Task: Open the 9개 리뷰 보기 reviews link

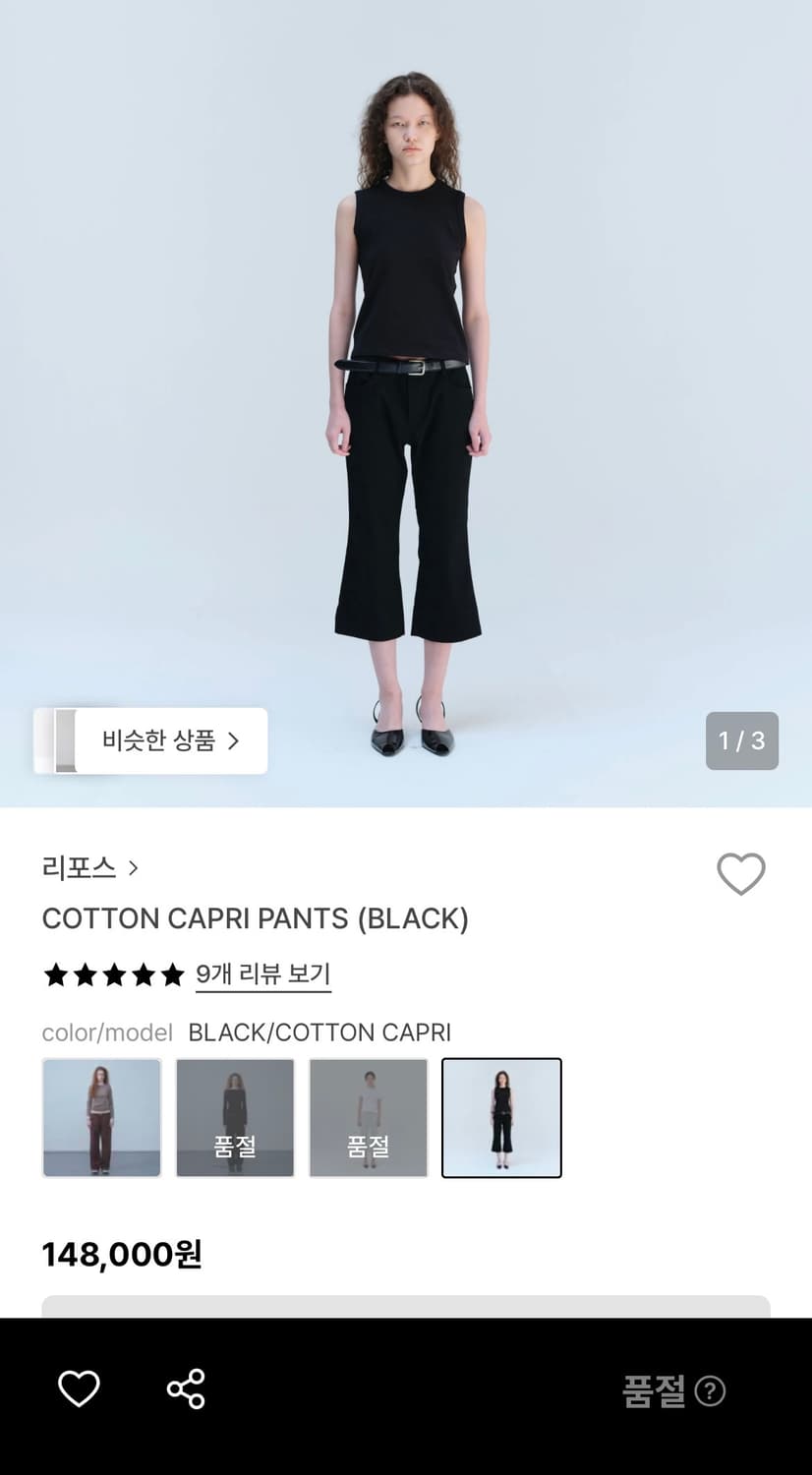Action: coord(262,973)
